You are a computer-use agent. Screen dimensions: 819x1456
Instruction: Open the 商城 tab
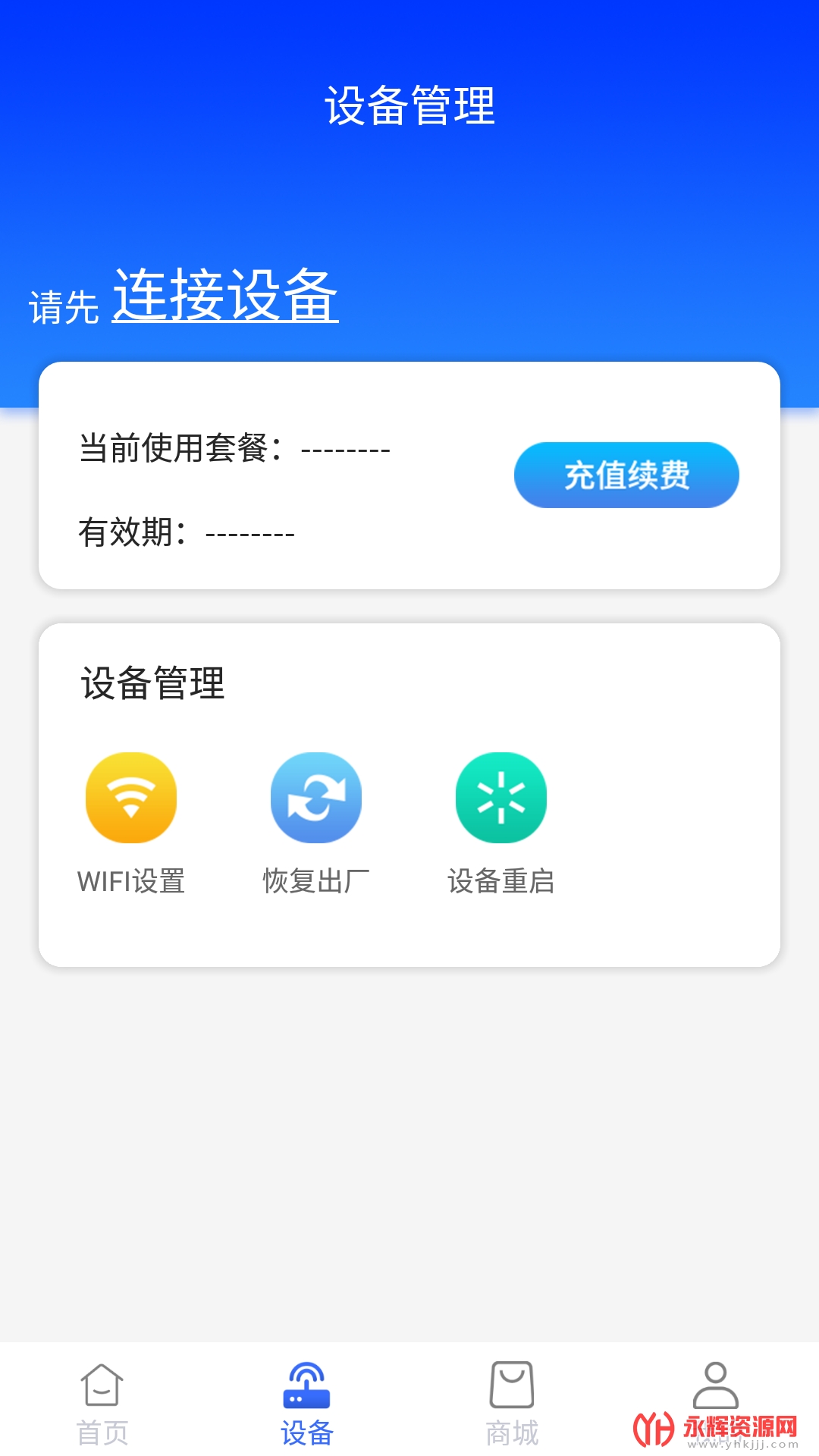pos(512,1402)
